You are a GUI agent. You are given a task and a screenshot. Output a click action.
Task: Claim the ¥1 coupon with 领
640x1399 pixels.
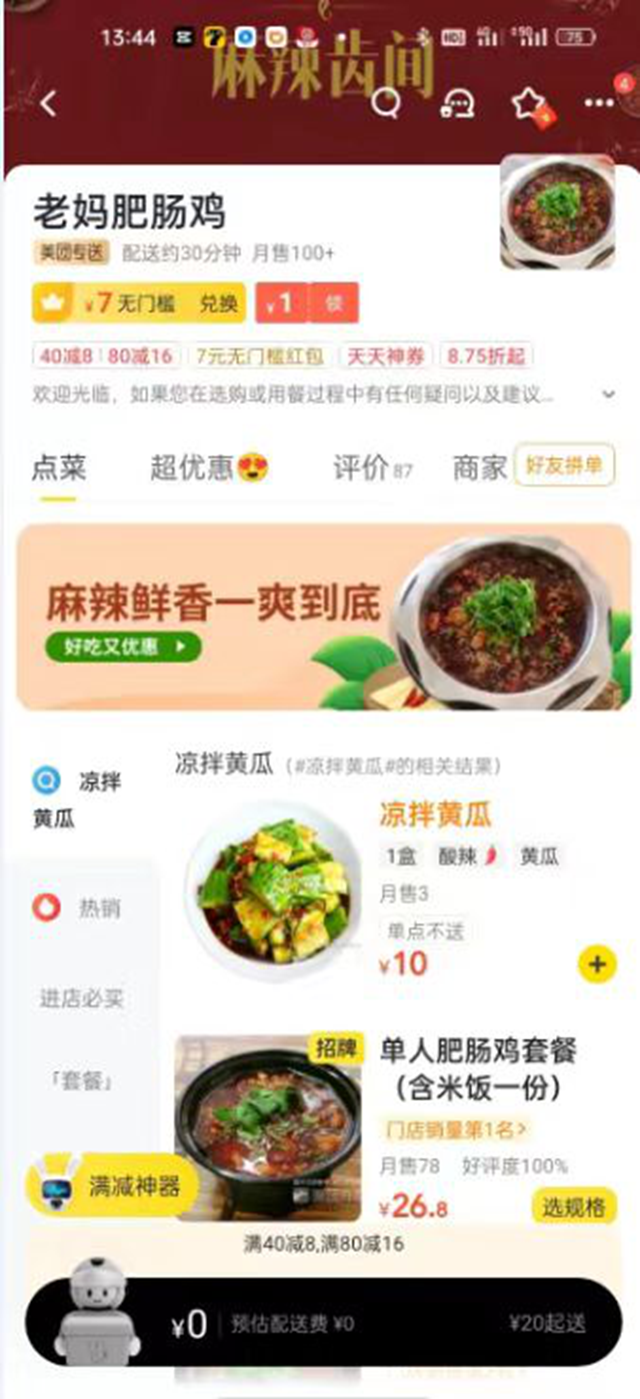point(334,303)
